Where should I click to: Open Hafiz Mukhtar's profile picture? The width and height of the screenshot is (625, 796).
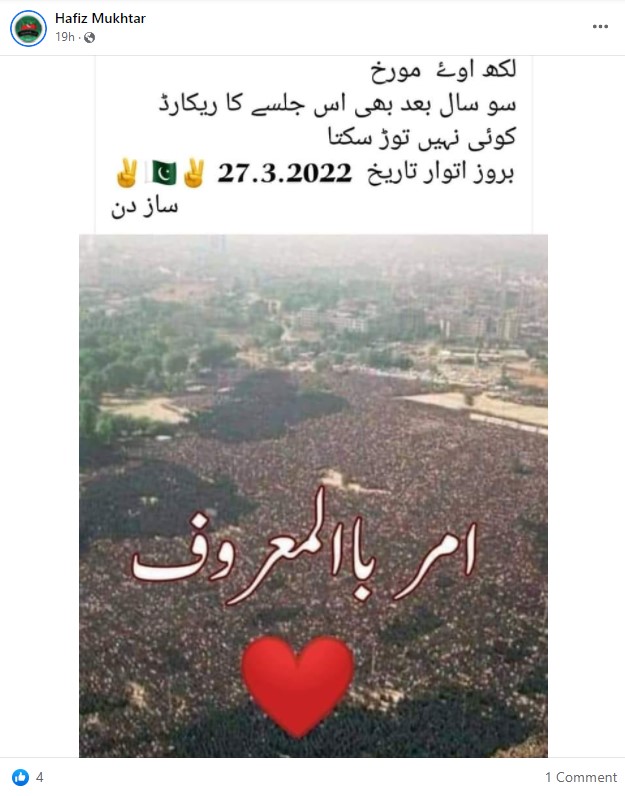(28, 28)
